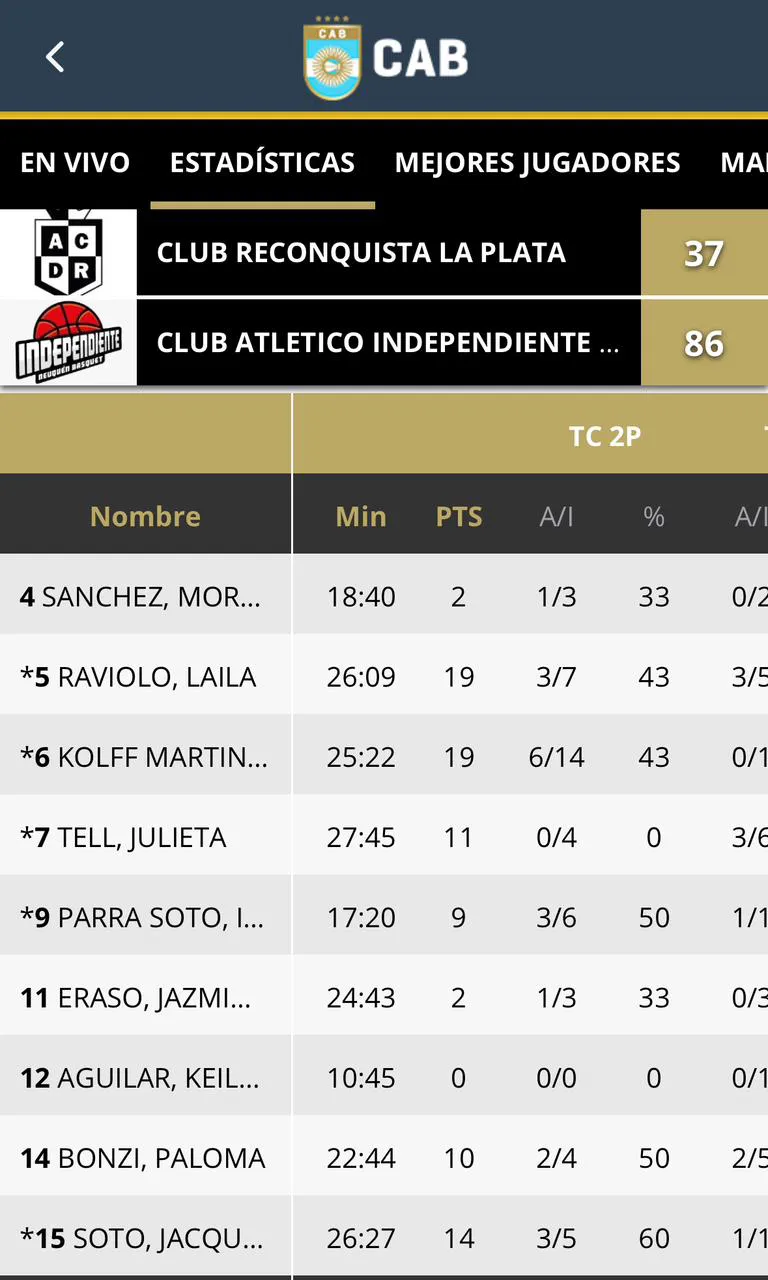This screenshot has height=1280, width=768.
Task: Select the ESTADÍSTICAS tab
Action: click(262, 163)
